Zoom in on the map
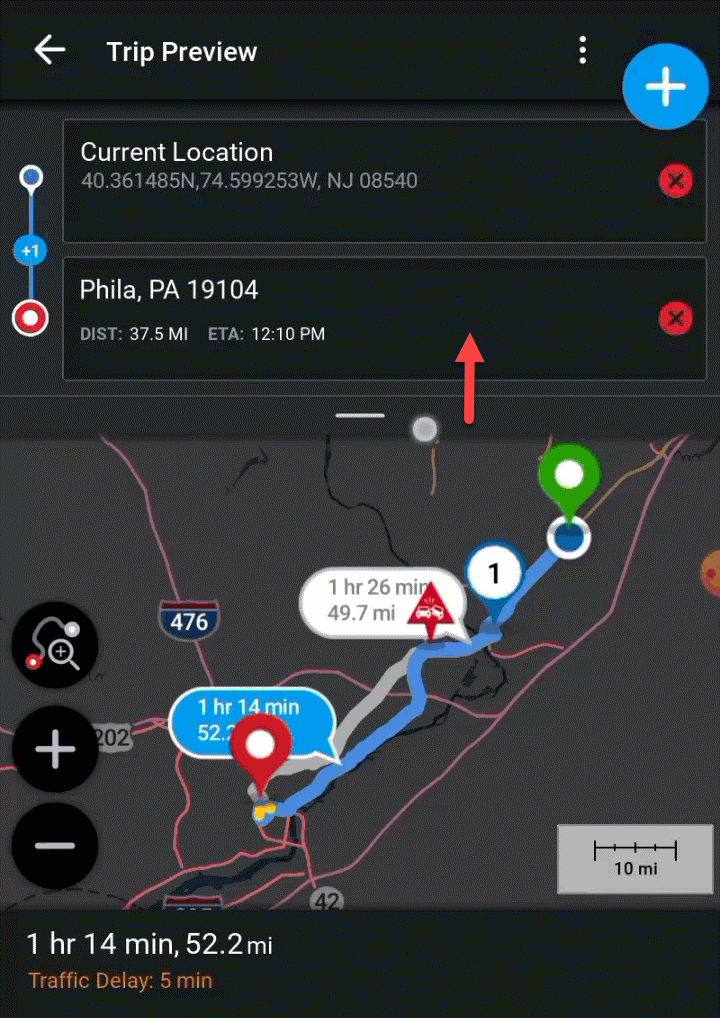 click(x=54, y=748)
